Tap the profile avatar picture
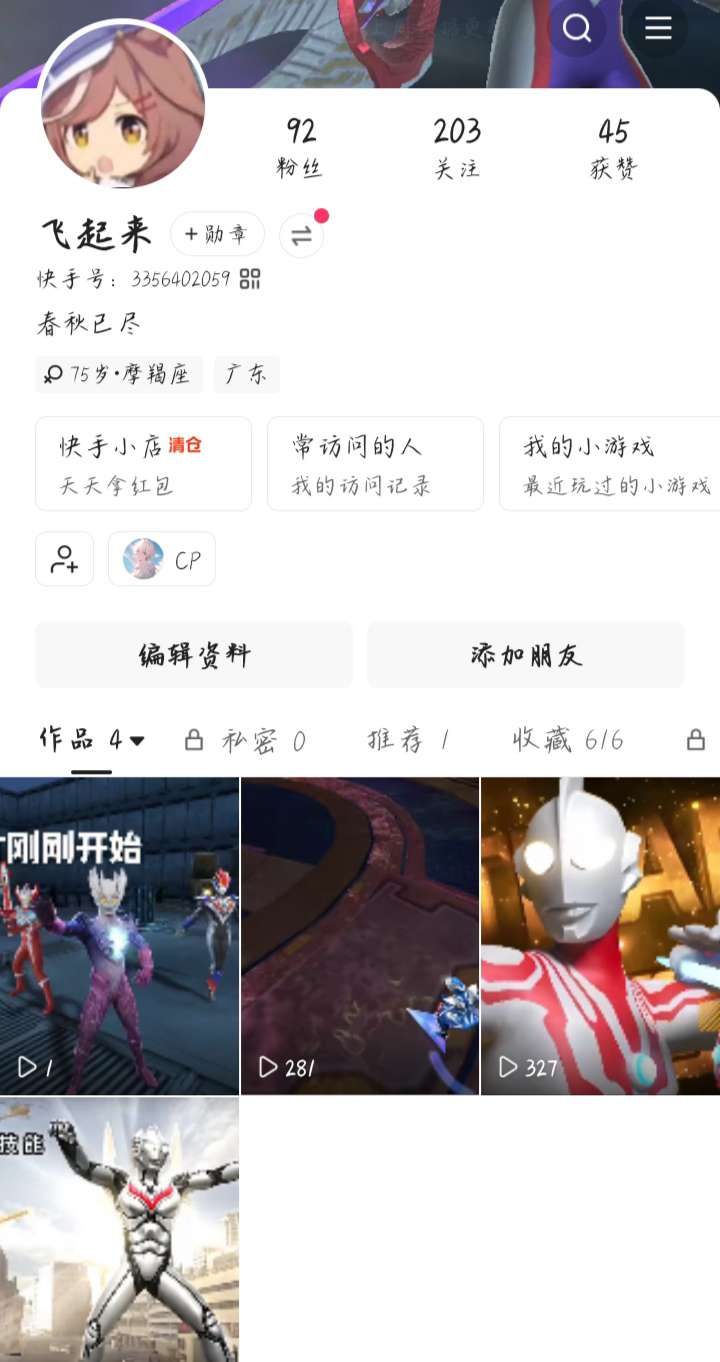The width and height of the screenshot is (720, 1362). pyautogui.click(x=123, y=107)
